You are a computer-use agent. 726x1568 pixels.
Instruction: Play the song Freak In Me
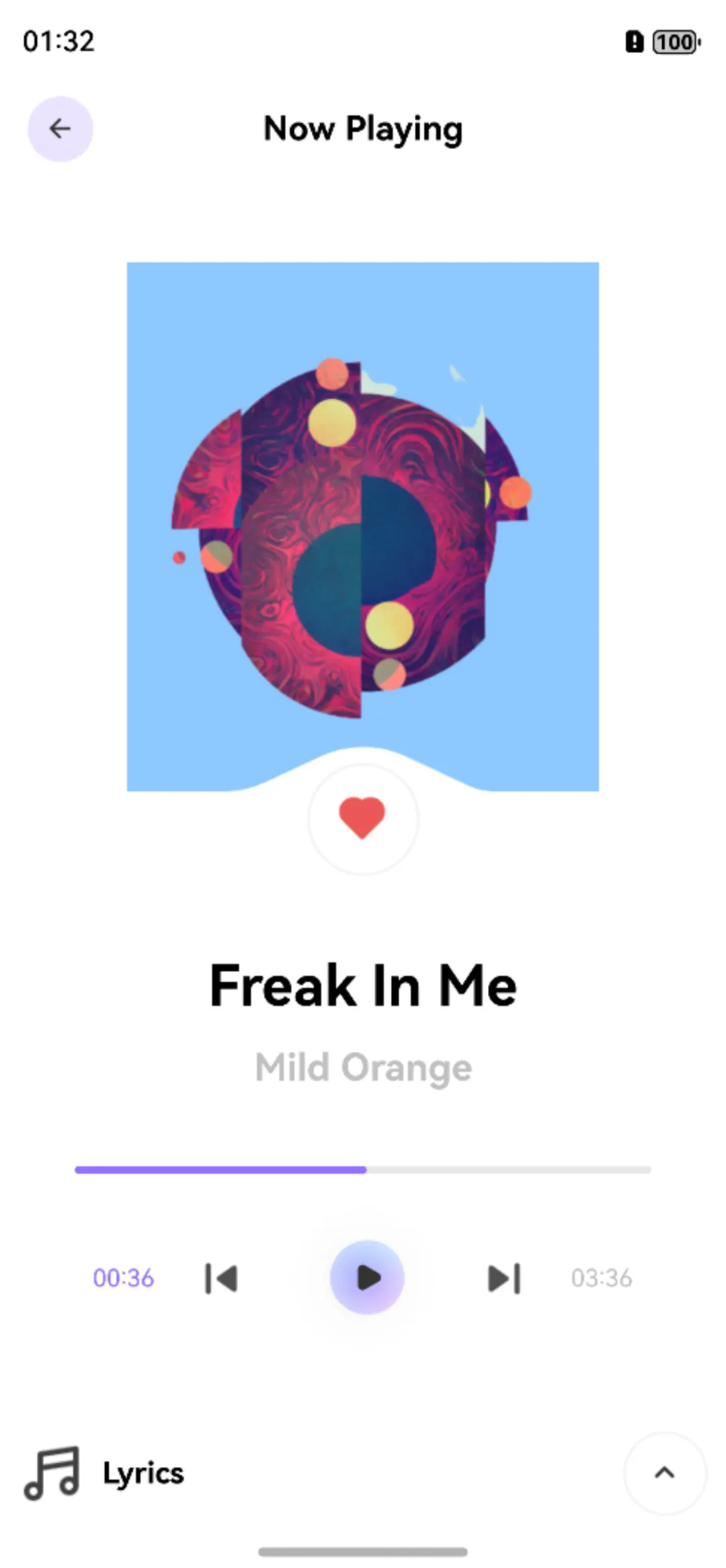367,1277
